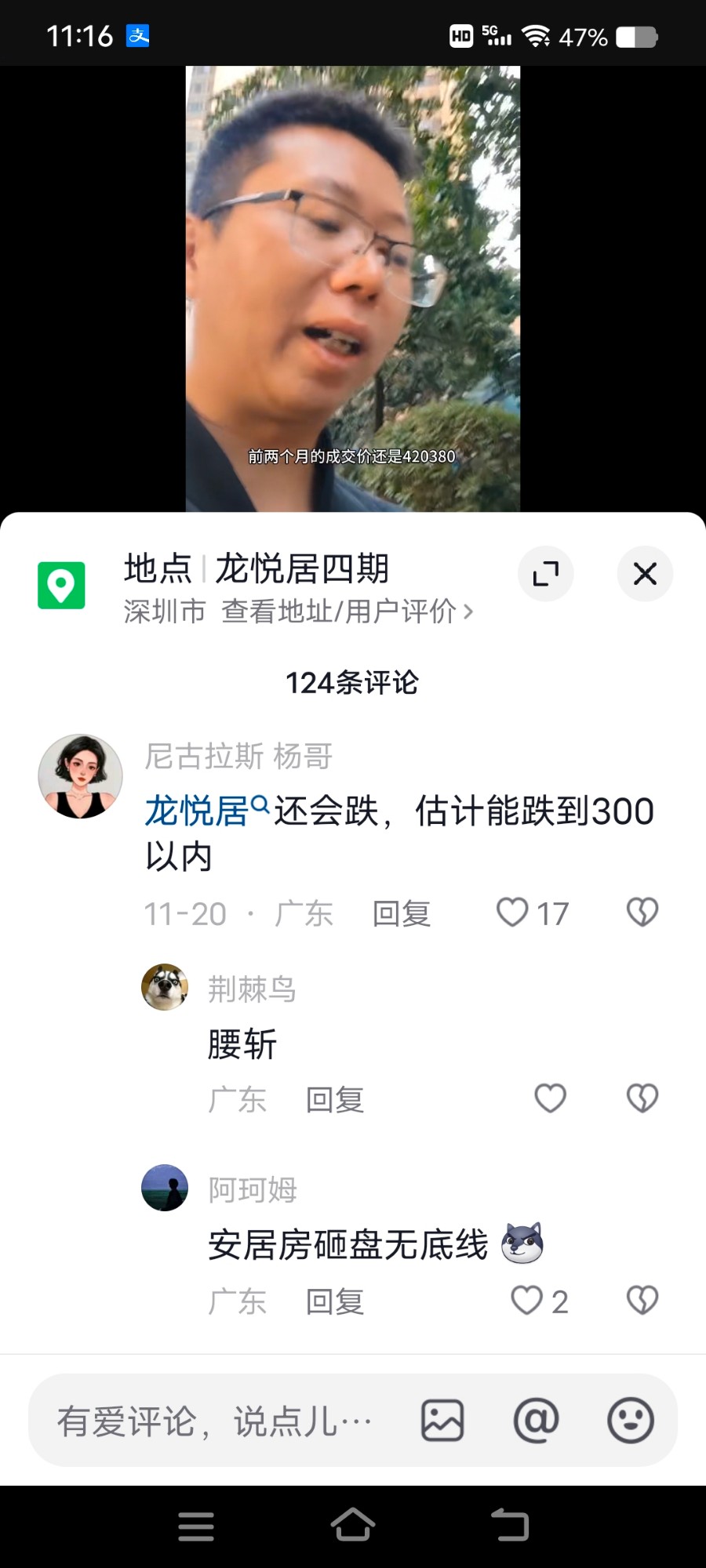Reply to 尼古拉斯 杨哥's comment
Viewport: 706px width, 1568px height.
pos(401,914)
